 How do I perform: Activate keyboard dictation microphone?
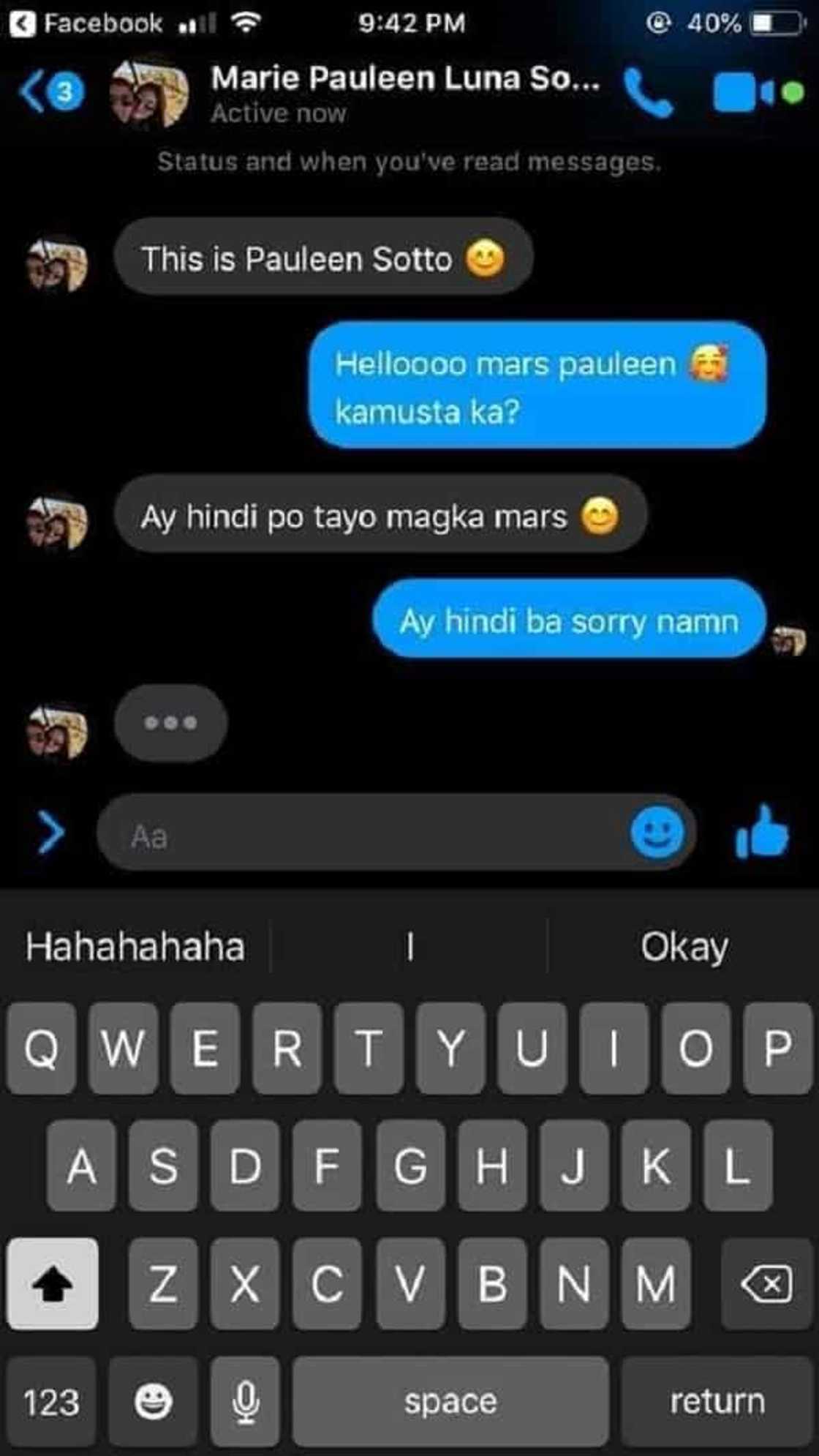[246, 1402]
